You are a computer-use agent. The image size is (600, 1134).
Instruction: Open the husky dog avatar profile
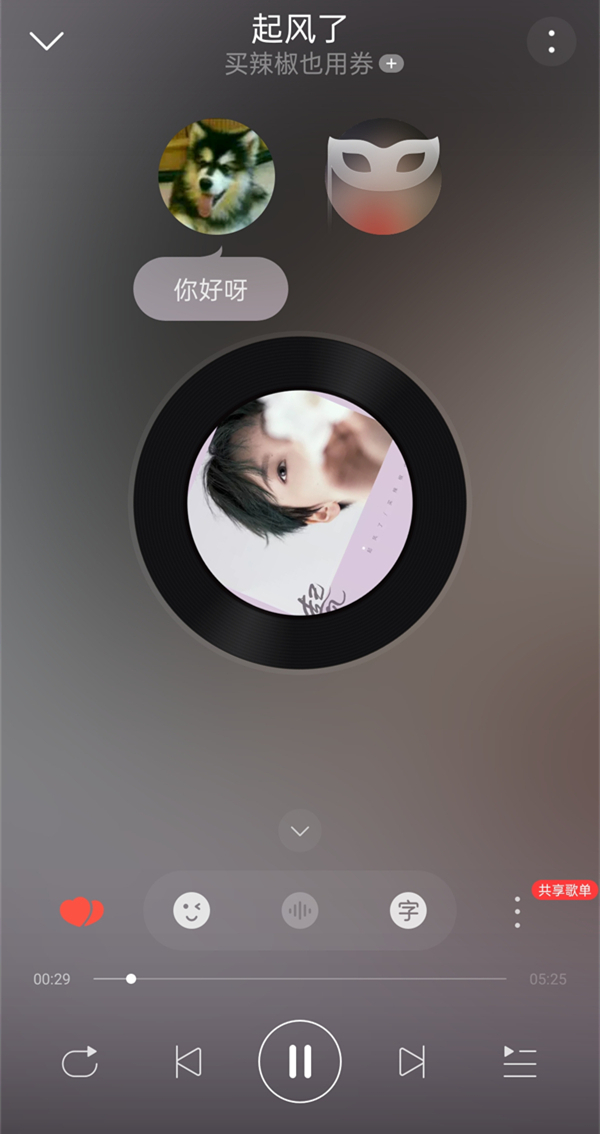point(216,176)
